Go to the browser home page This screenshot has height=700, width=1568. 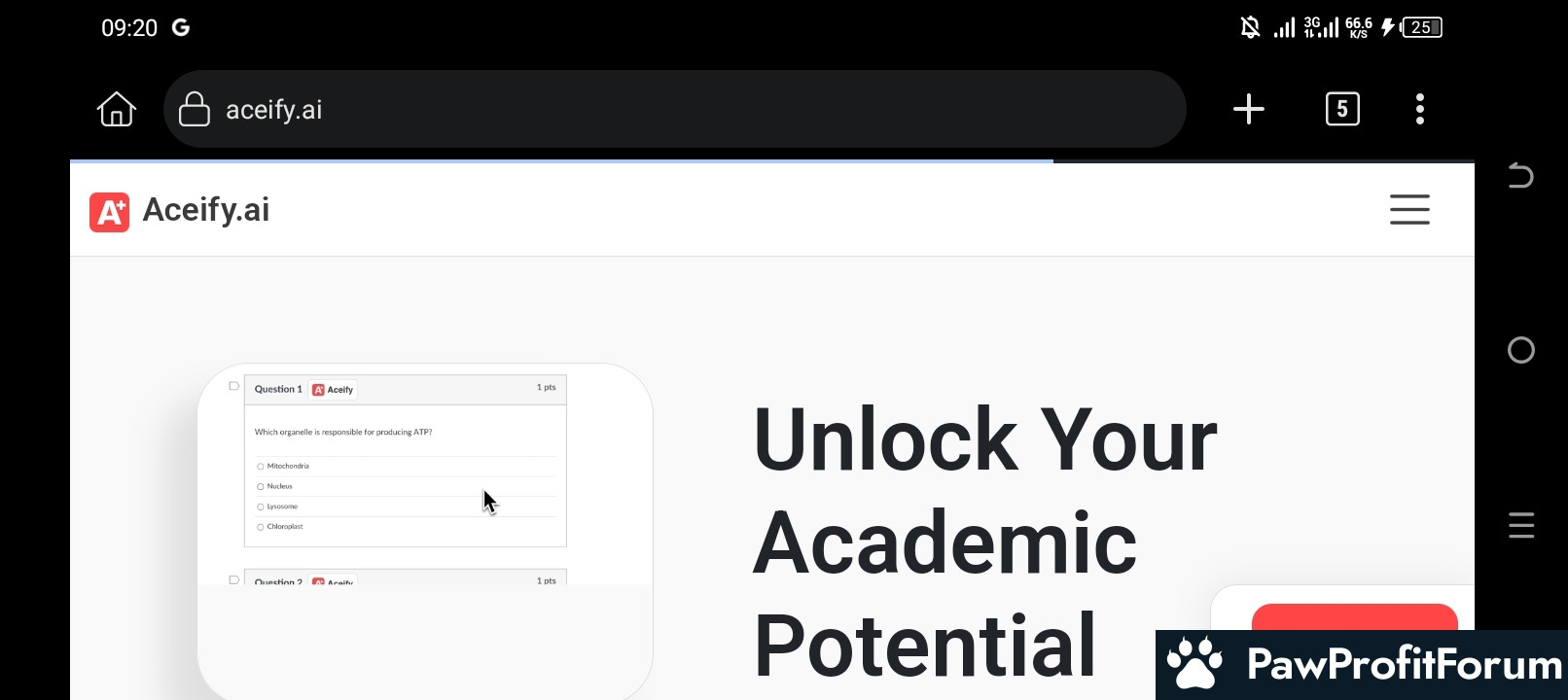117,109
